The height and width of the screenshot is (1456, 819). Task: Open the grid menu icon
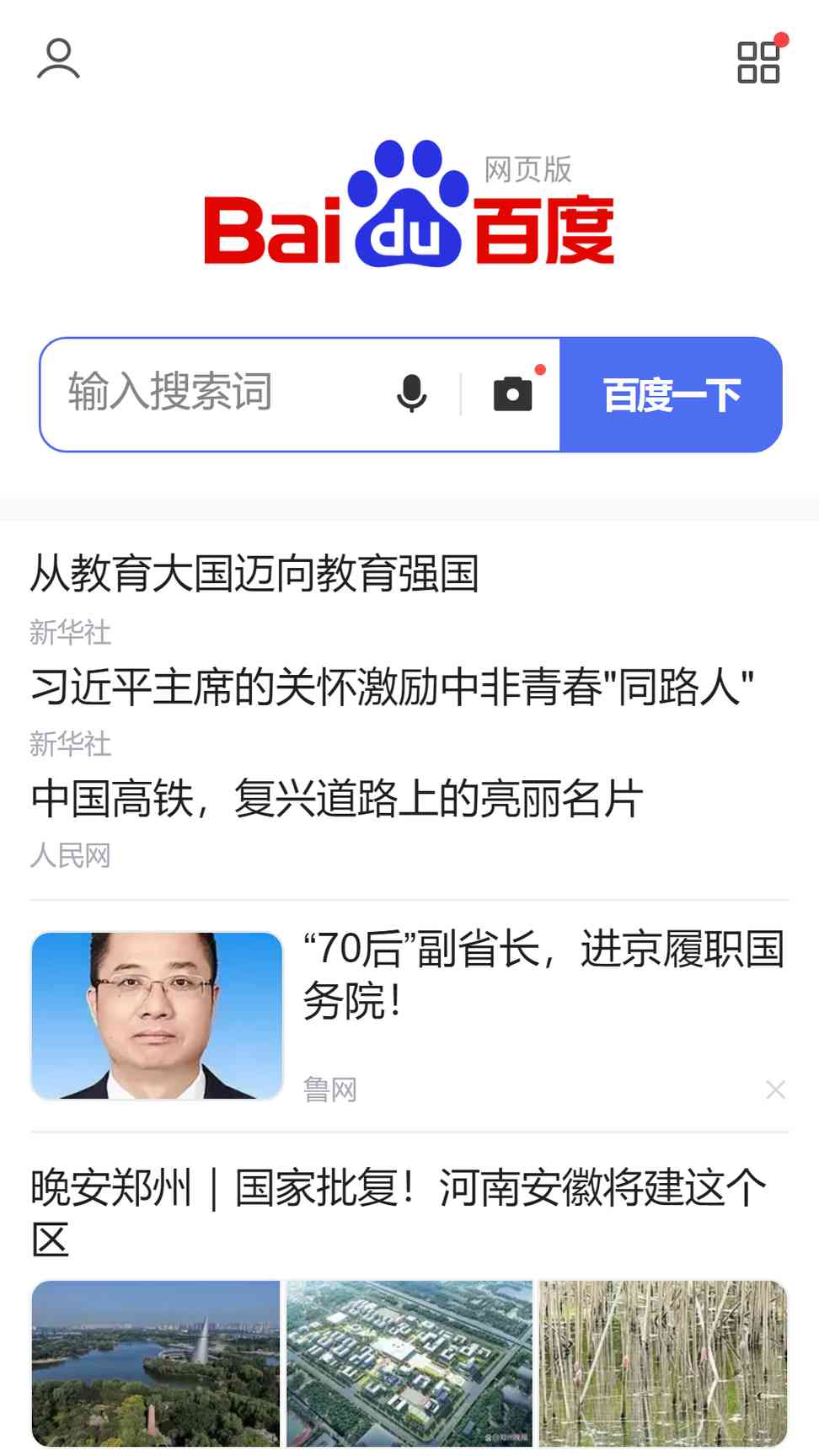pyautogui.click(x=758, y=62)
